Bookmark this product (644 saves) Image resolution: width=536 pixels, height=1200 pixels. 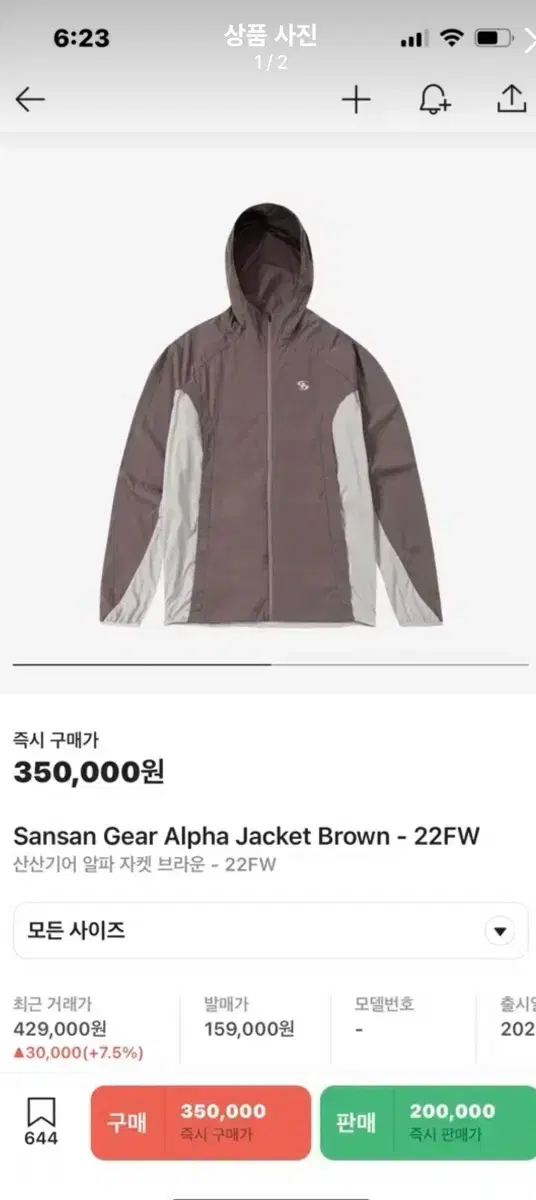(41, 1121)
